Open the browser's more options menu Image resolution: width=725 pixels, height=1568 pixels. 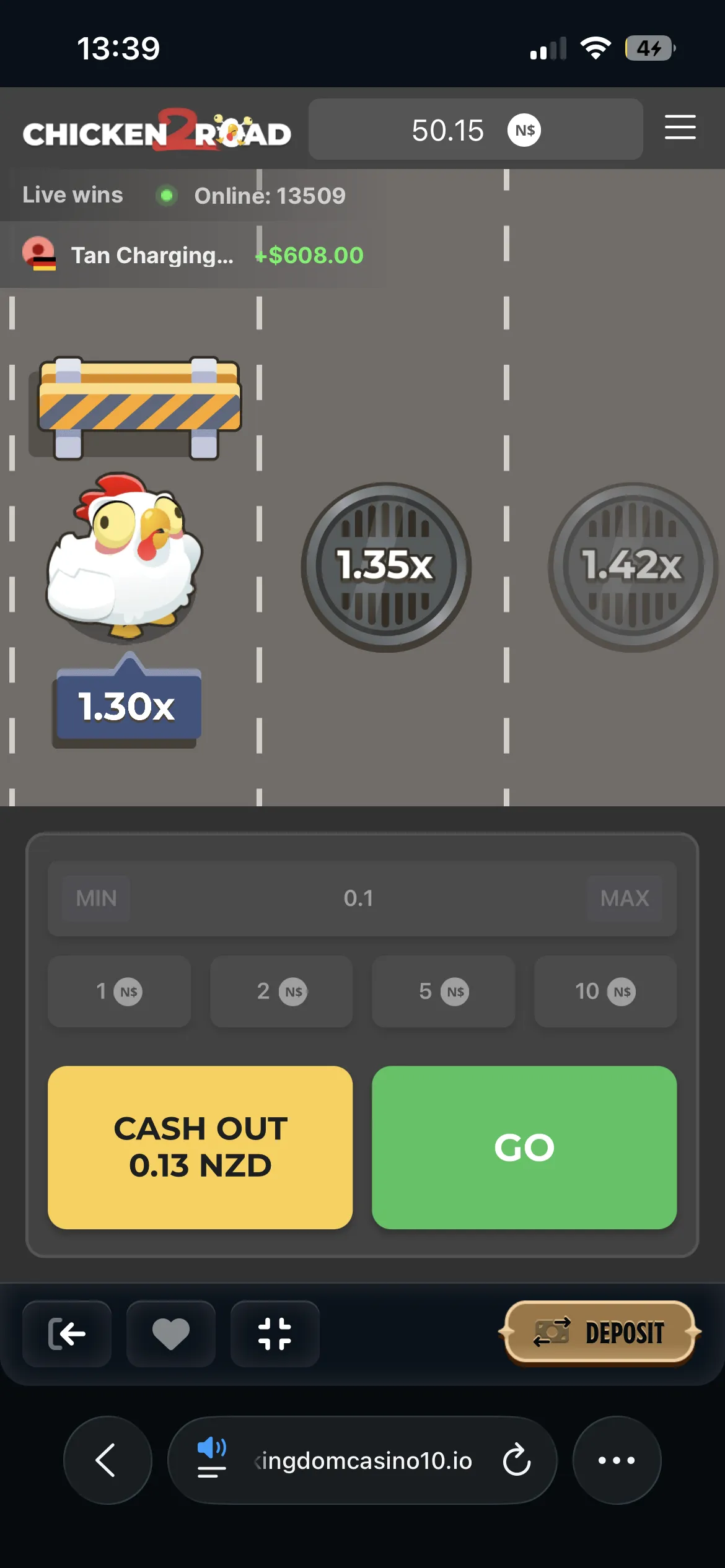[617, 1460]
